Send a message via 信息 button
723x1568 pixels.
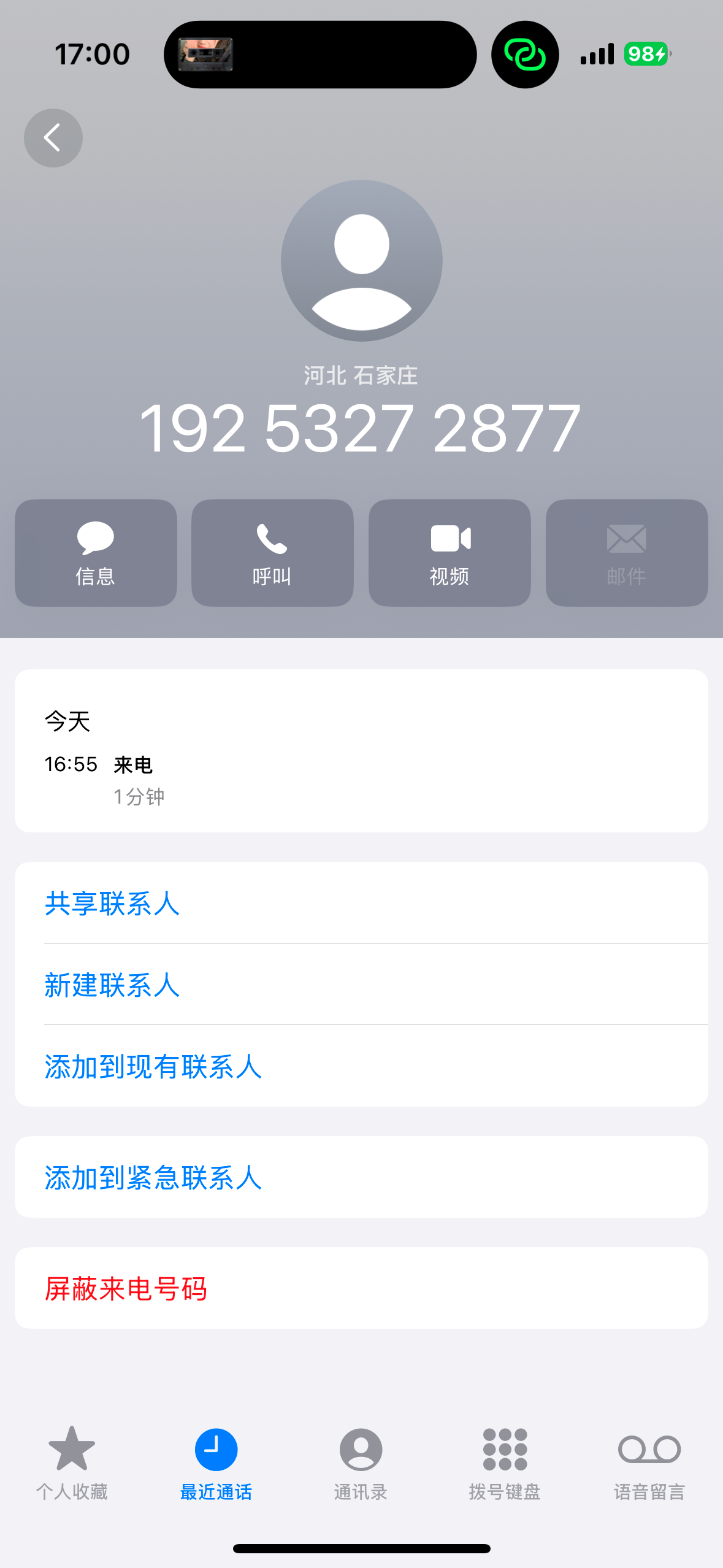(x=96, y=553)
